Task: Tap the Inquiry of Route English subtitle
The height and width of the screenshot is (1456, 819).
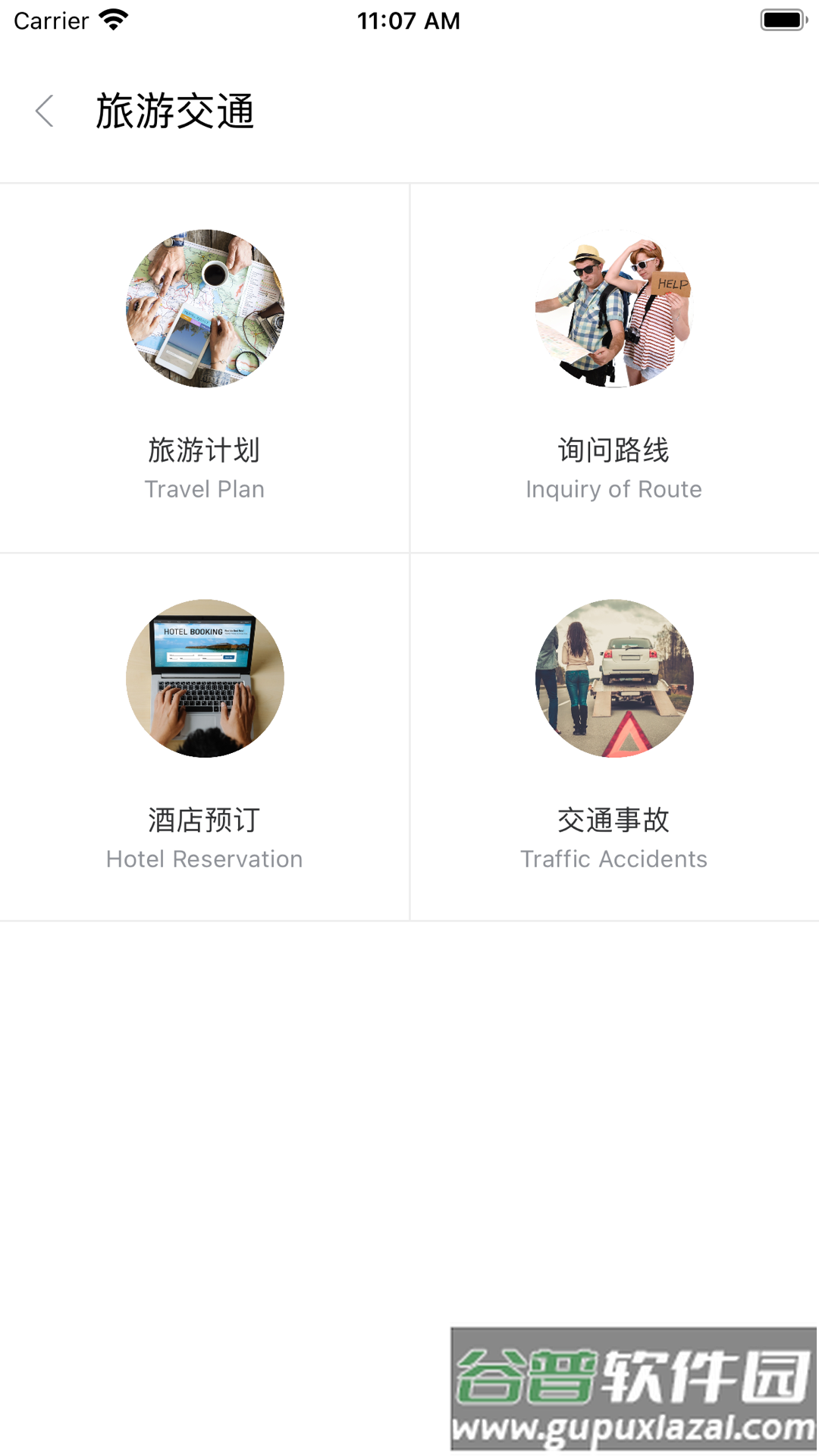Action: click(613, 488)
